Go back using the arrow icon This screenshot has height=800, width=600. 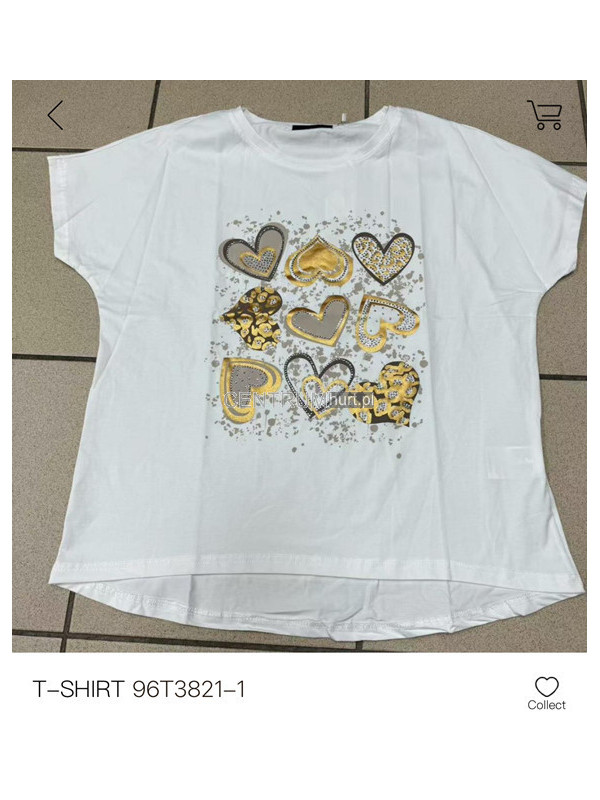[55, 115]
